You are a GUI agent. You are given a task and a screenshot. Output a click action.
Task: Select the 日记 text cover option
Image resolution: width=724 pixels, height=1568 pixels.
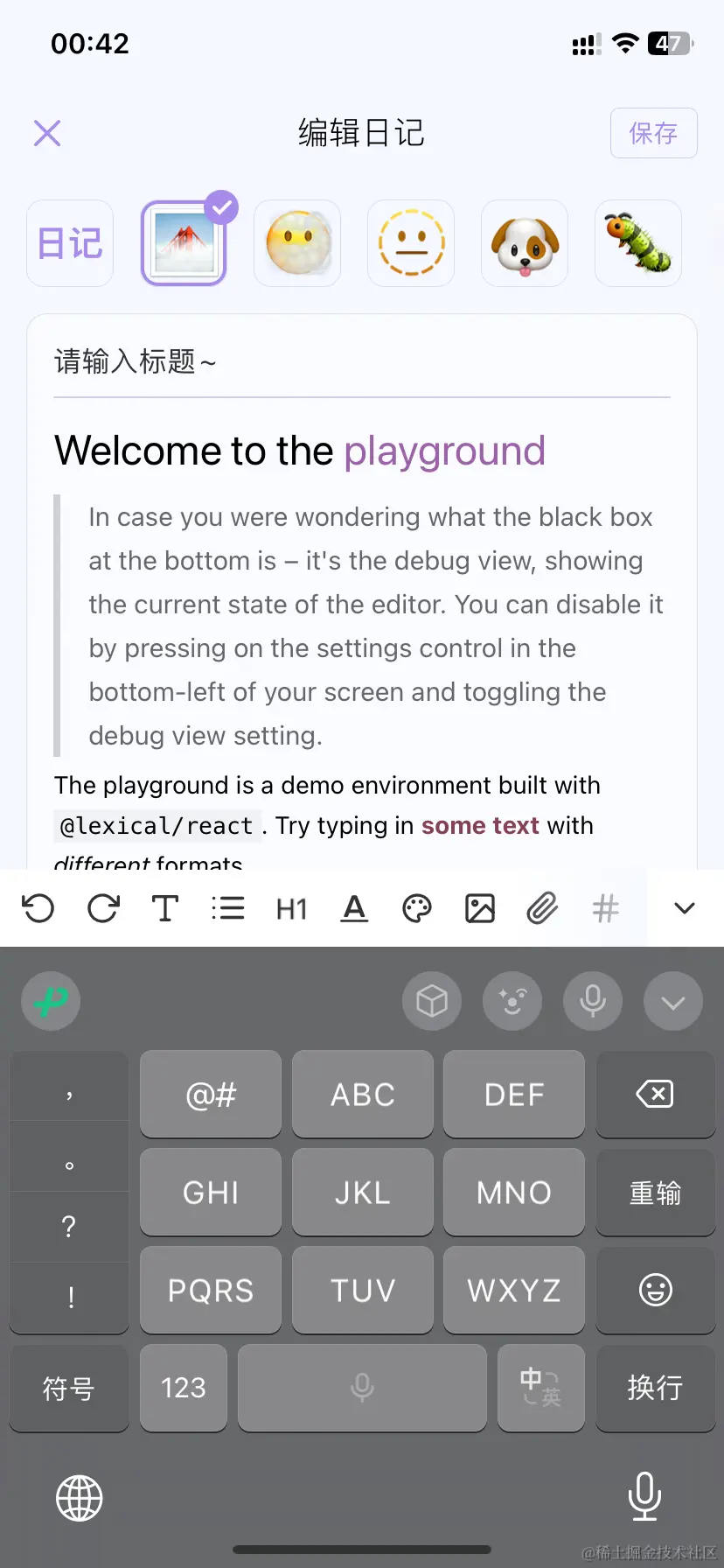pyautogui.click(x=70, y=243)
